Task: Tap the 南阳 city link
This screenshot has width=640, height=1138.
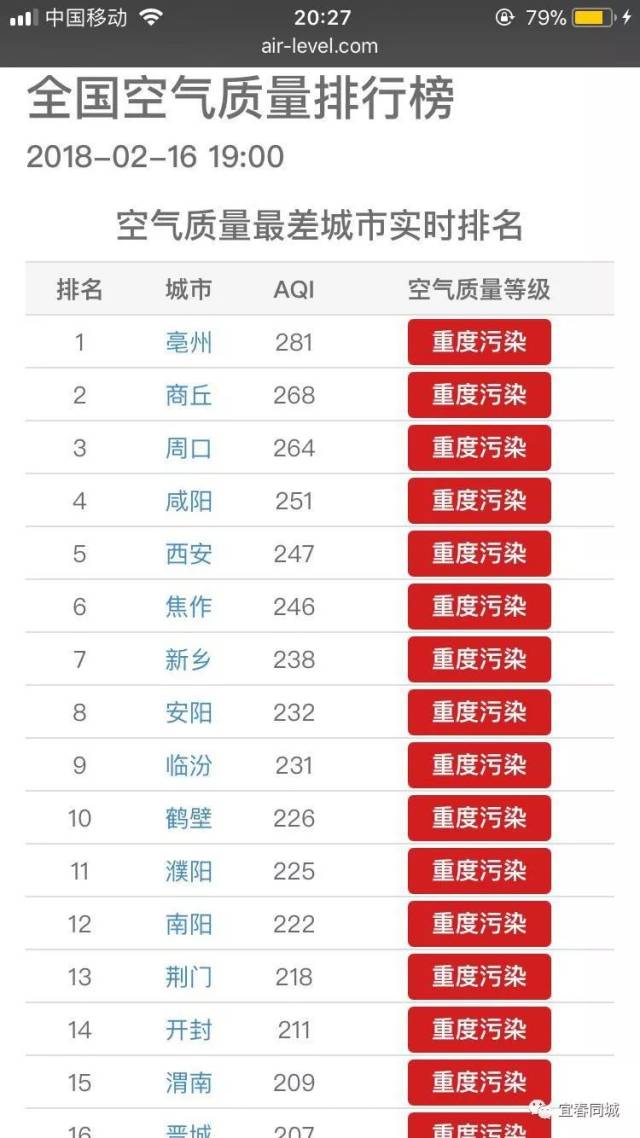Action: coord(189,925)
